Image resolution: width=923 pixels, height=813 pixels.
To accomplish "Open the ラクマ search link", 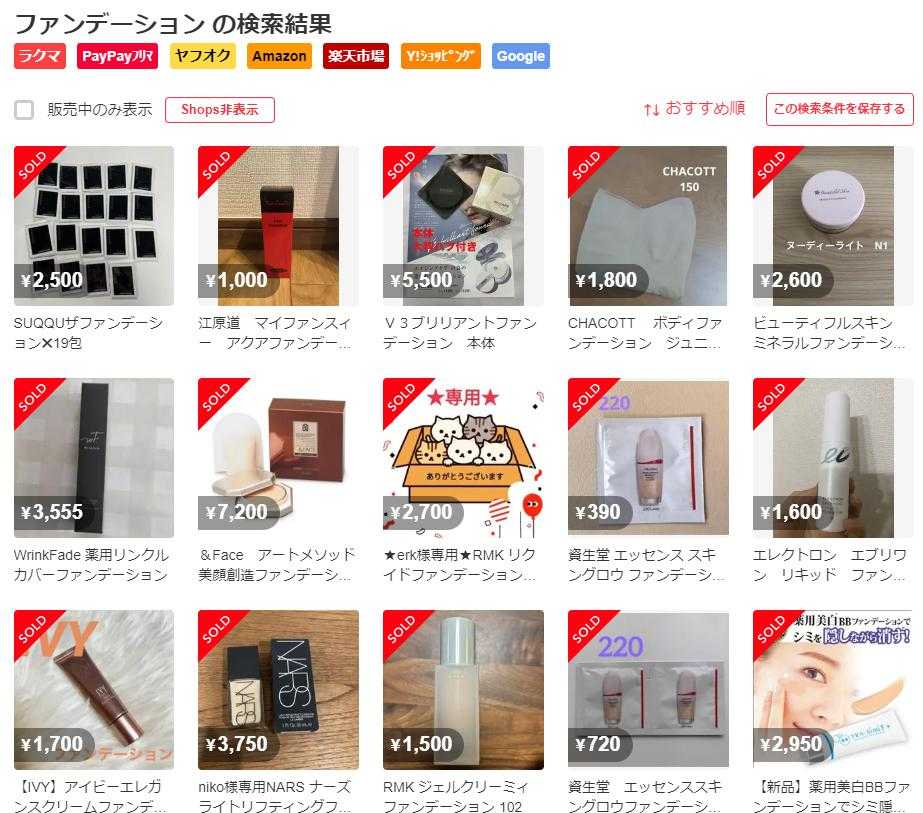I will pos(40,56).
